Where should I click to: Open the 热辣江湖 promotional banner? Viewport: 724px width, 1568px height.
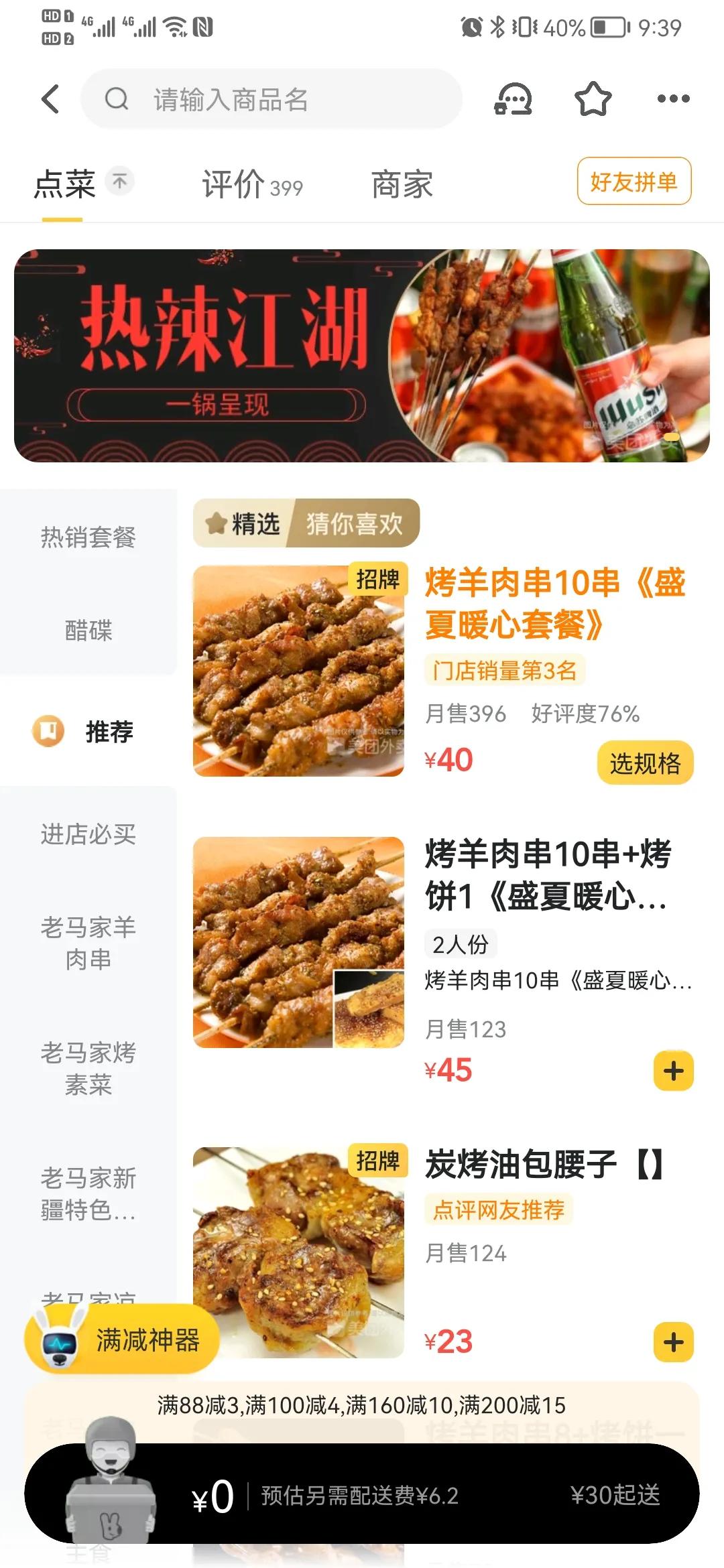coord(362,355)
